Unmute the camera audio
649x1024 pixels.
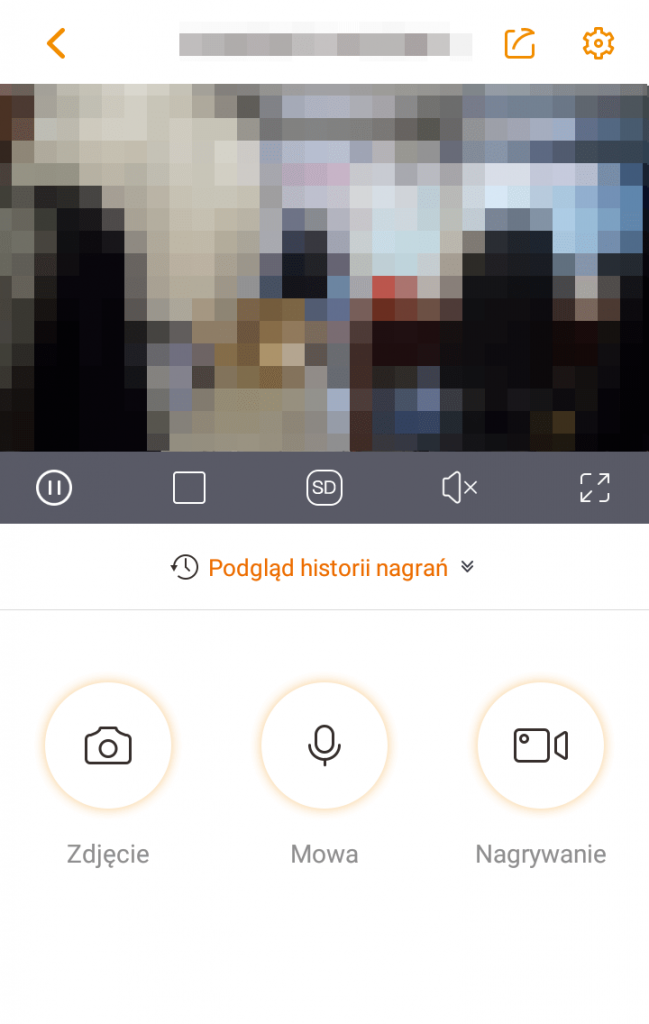(x=459, y=488)
